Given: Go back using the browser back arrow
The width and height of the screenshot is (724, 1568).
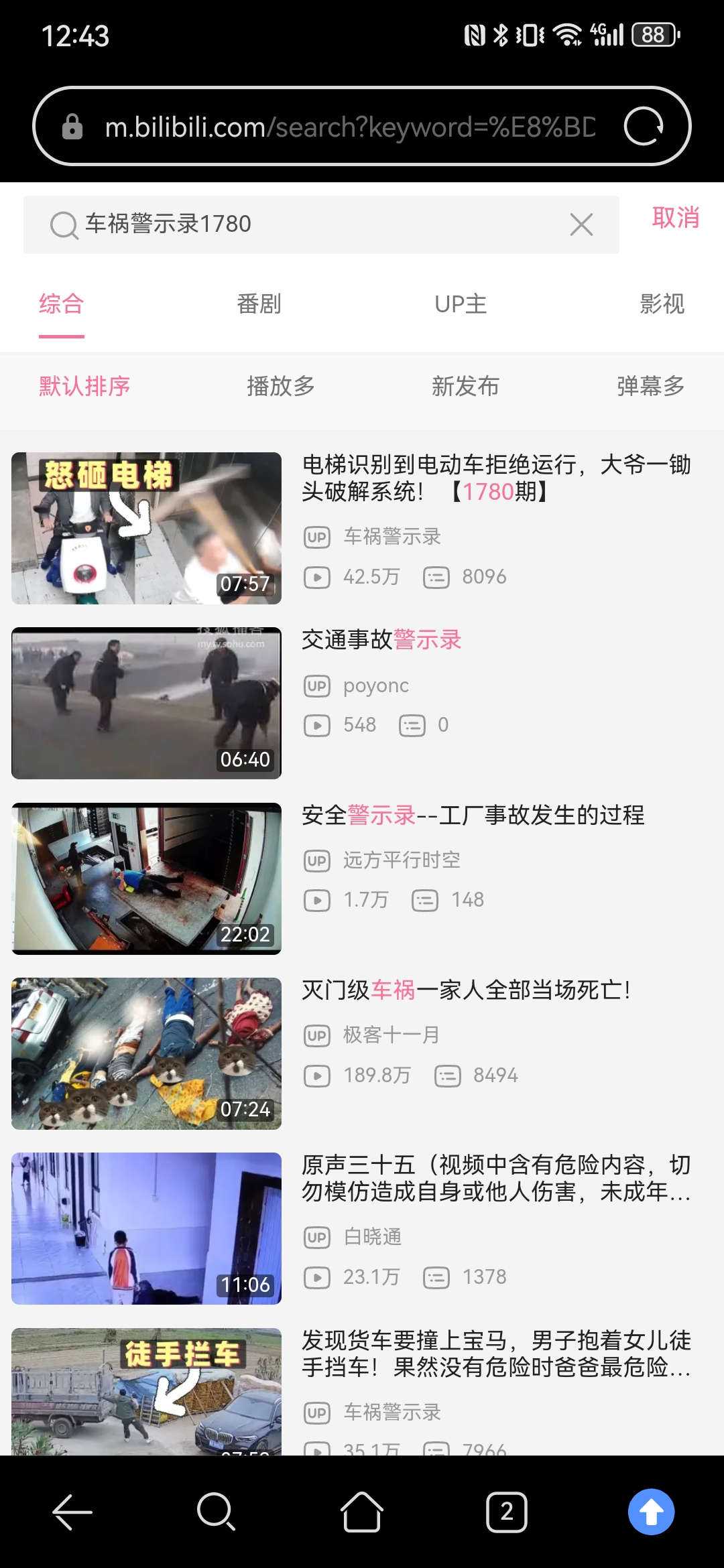Looking at the screenshot, I should (x=72, y=1512).
